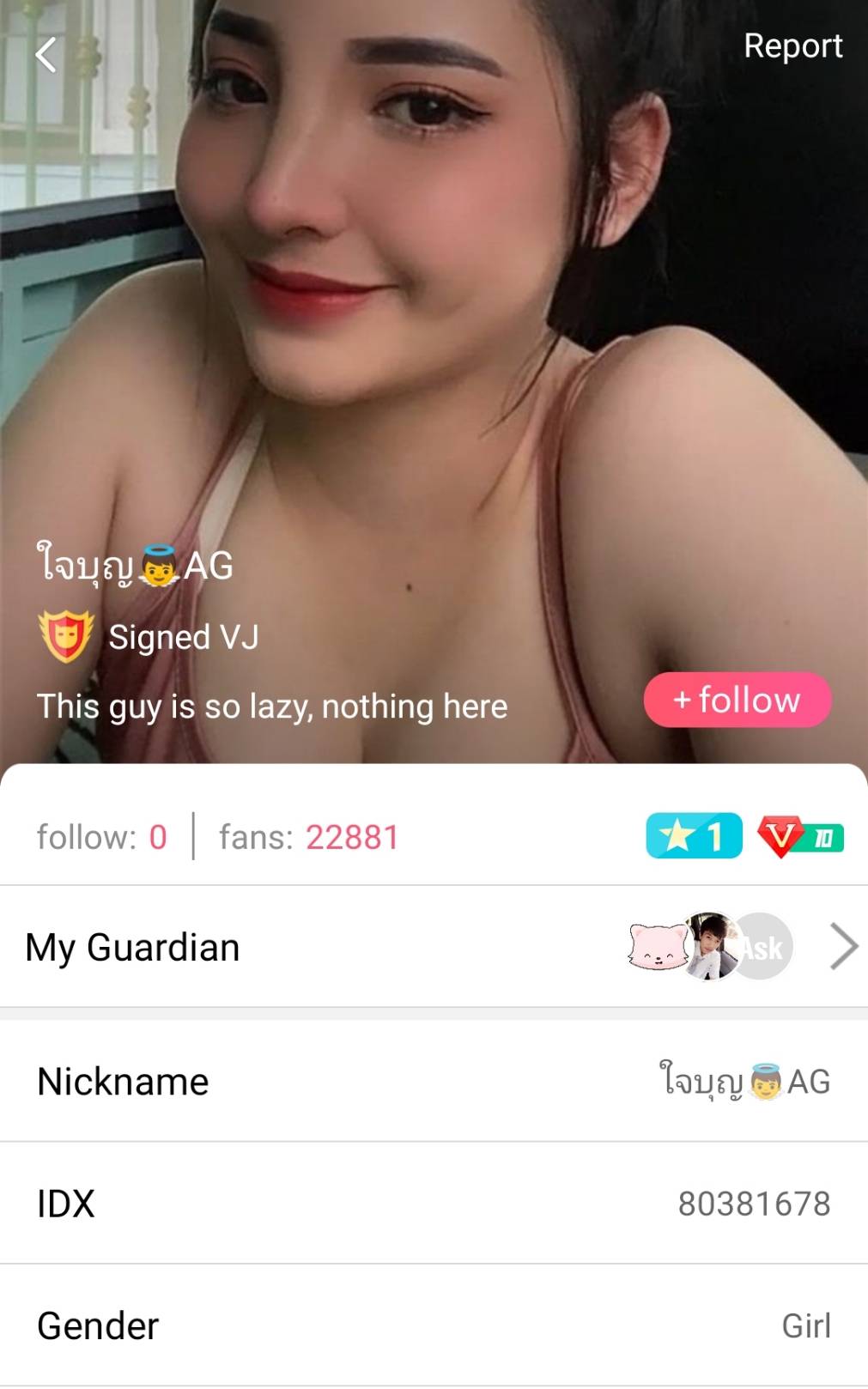Follow this signed VJ

[x=737, y=700]
